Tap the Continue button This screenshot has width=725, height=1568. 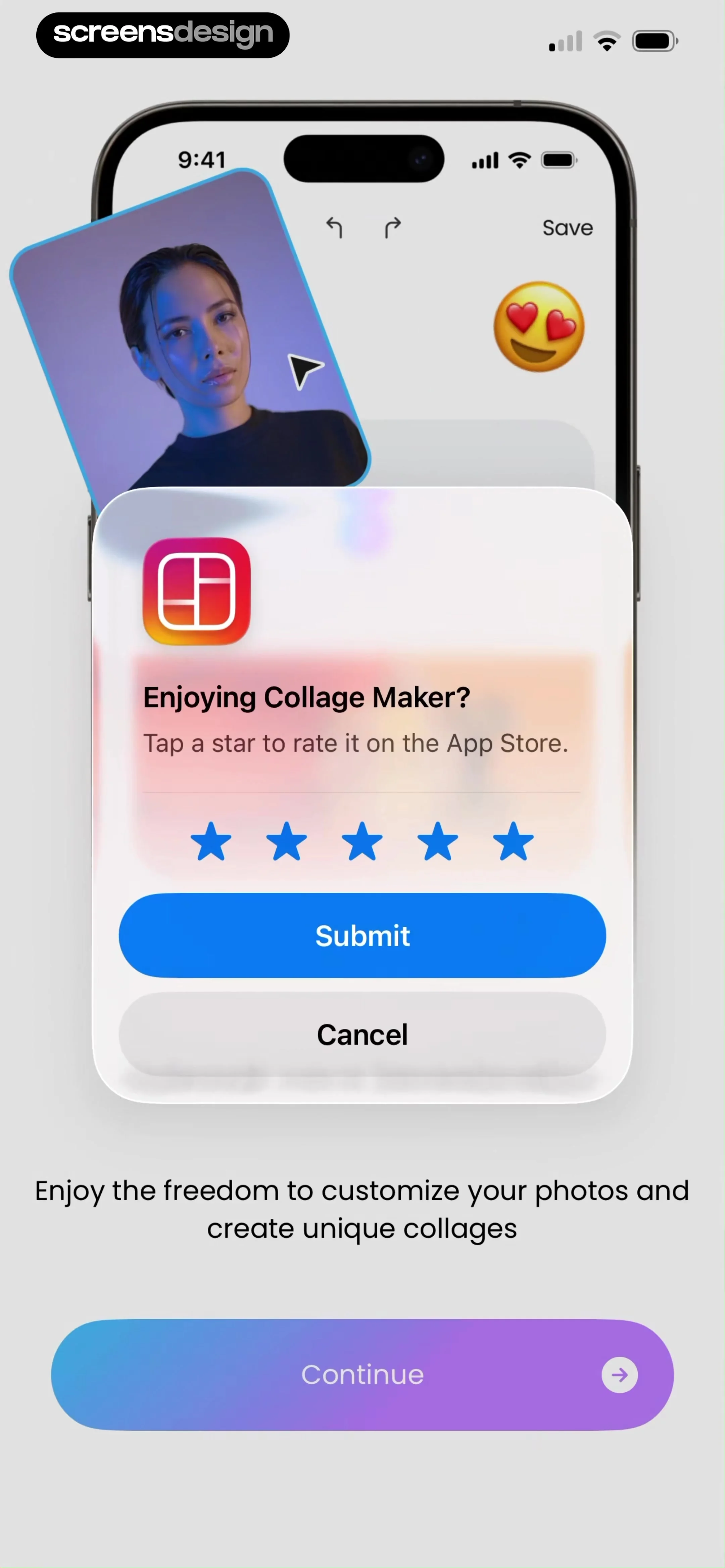(362, 1375)
